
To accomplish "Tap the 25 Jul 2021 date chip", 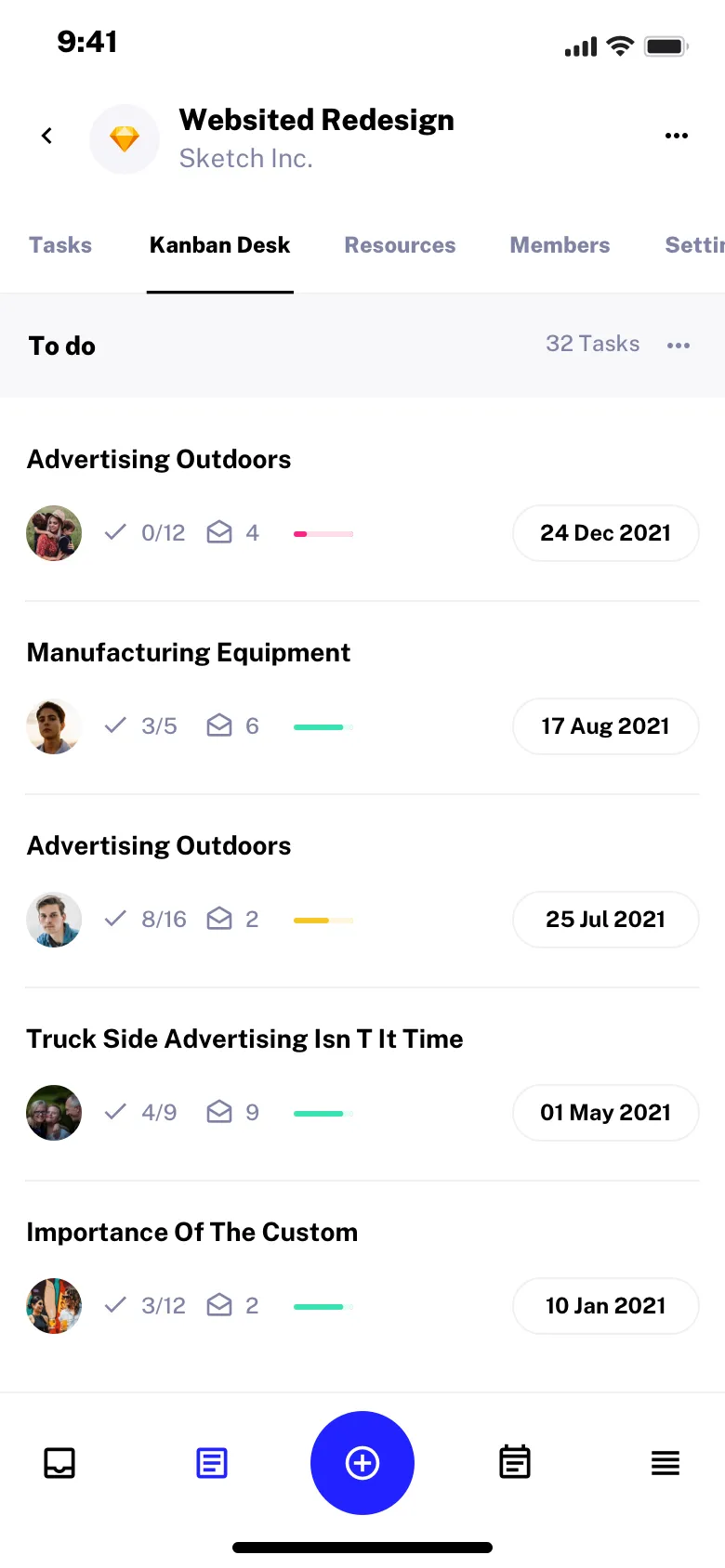I will tap(605, 920).
